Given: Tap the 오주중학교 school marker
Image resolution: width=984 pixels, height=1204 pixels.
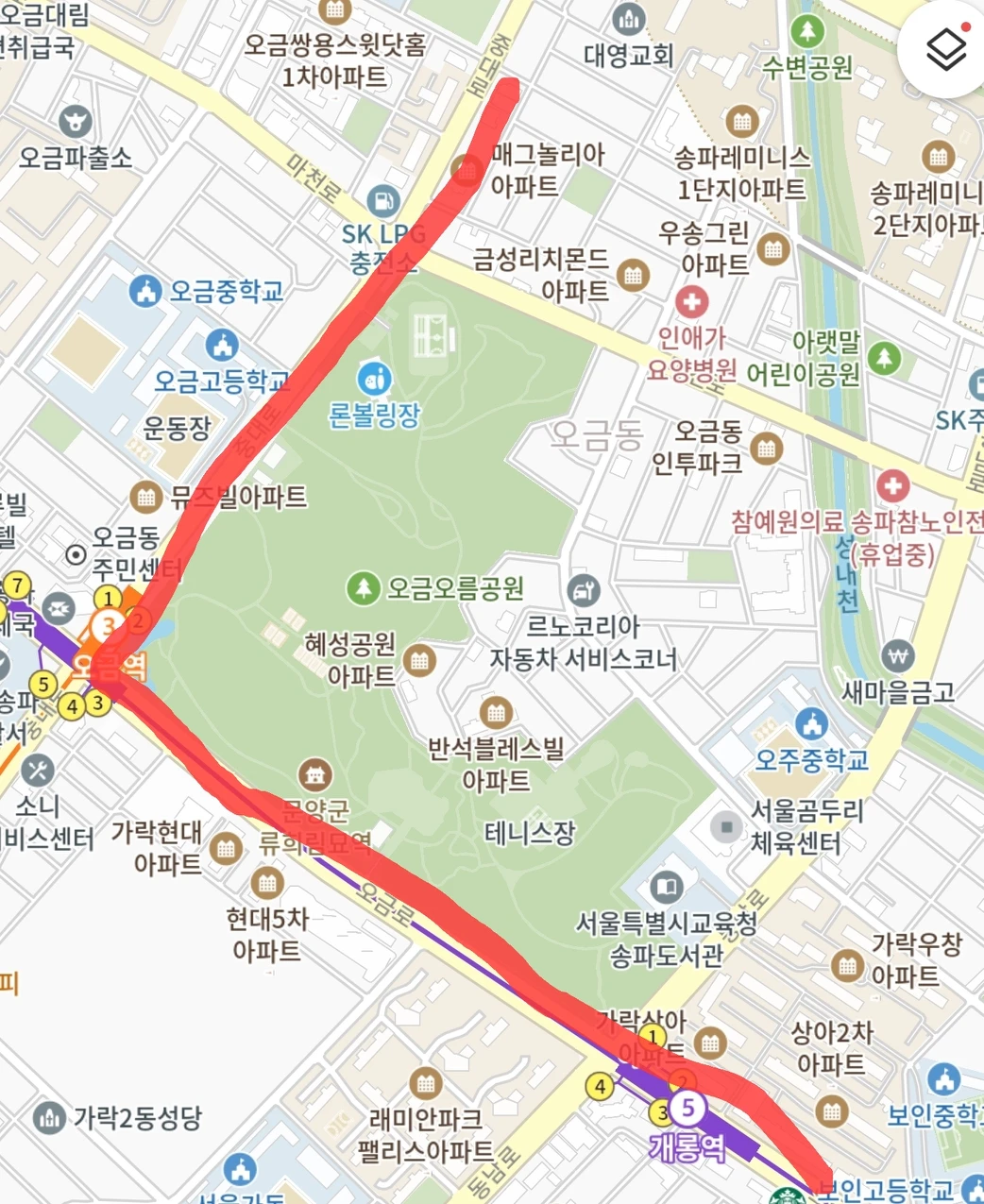Looking at the screenshot, I should point(811,724).
